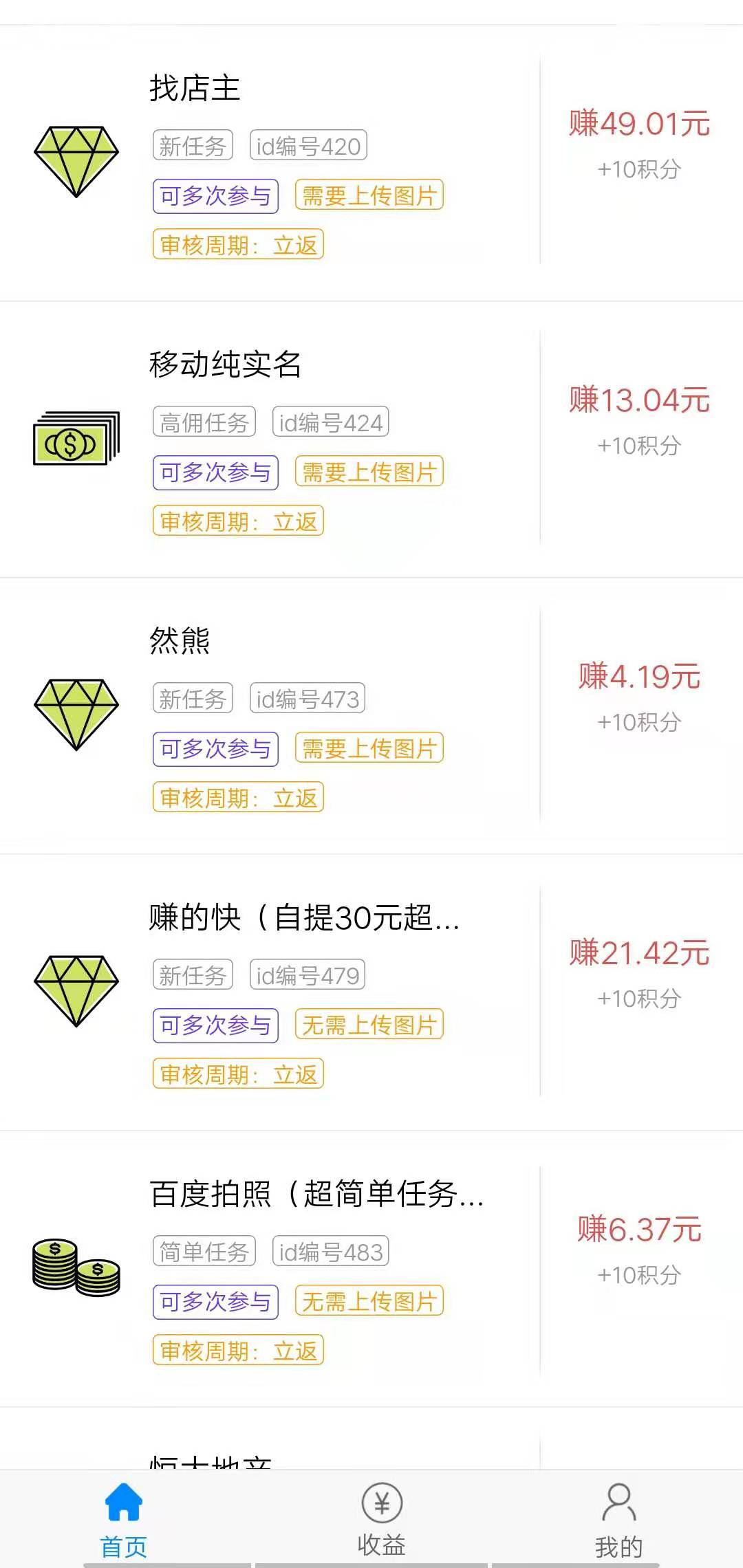Select the coin stack icon beside 百度拍照
Image resolution: width=743 pixels, height=1568 pixels.
click(76, 1269)
